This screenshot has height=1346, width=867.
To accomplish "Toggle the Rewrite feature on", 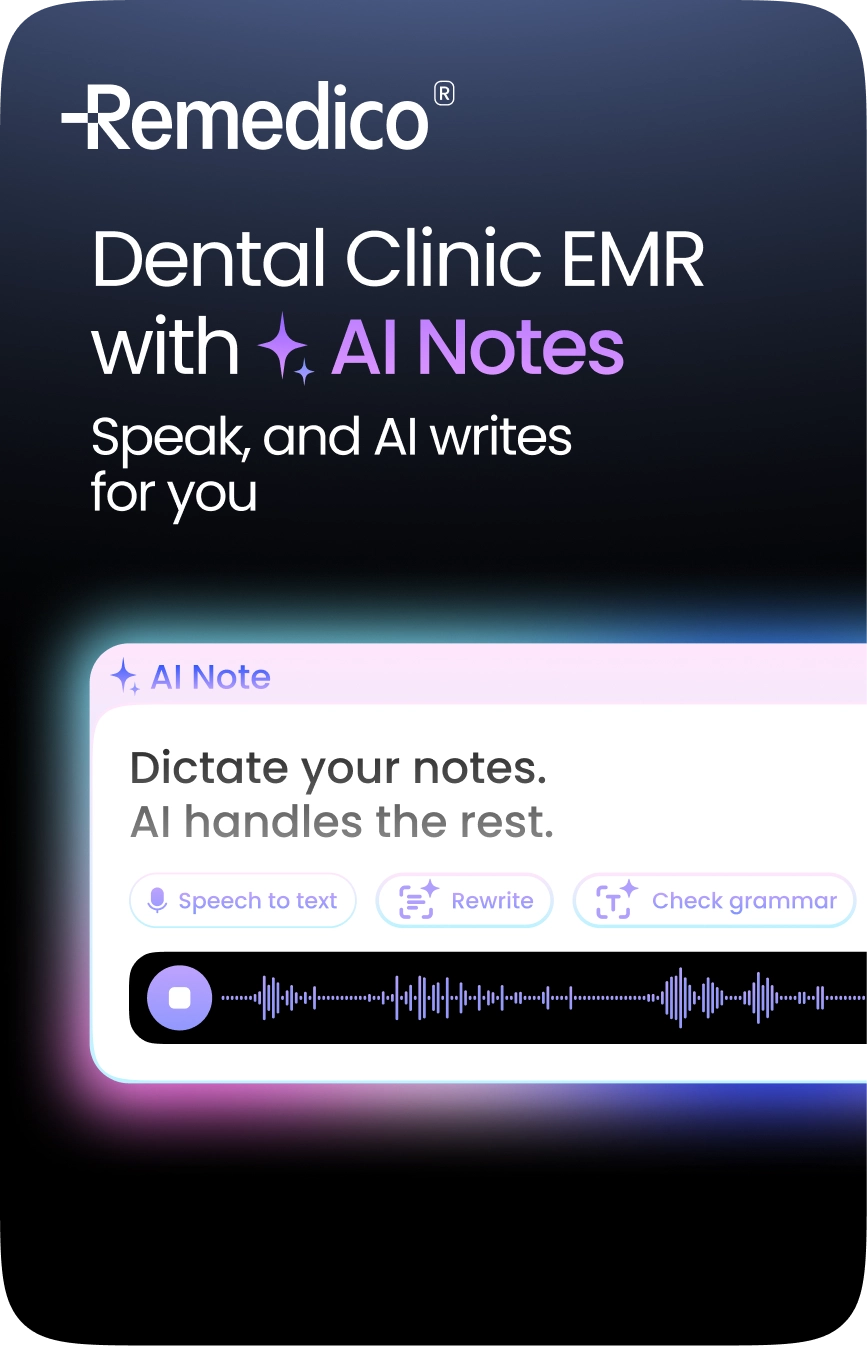I will 464,900.
